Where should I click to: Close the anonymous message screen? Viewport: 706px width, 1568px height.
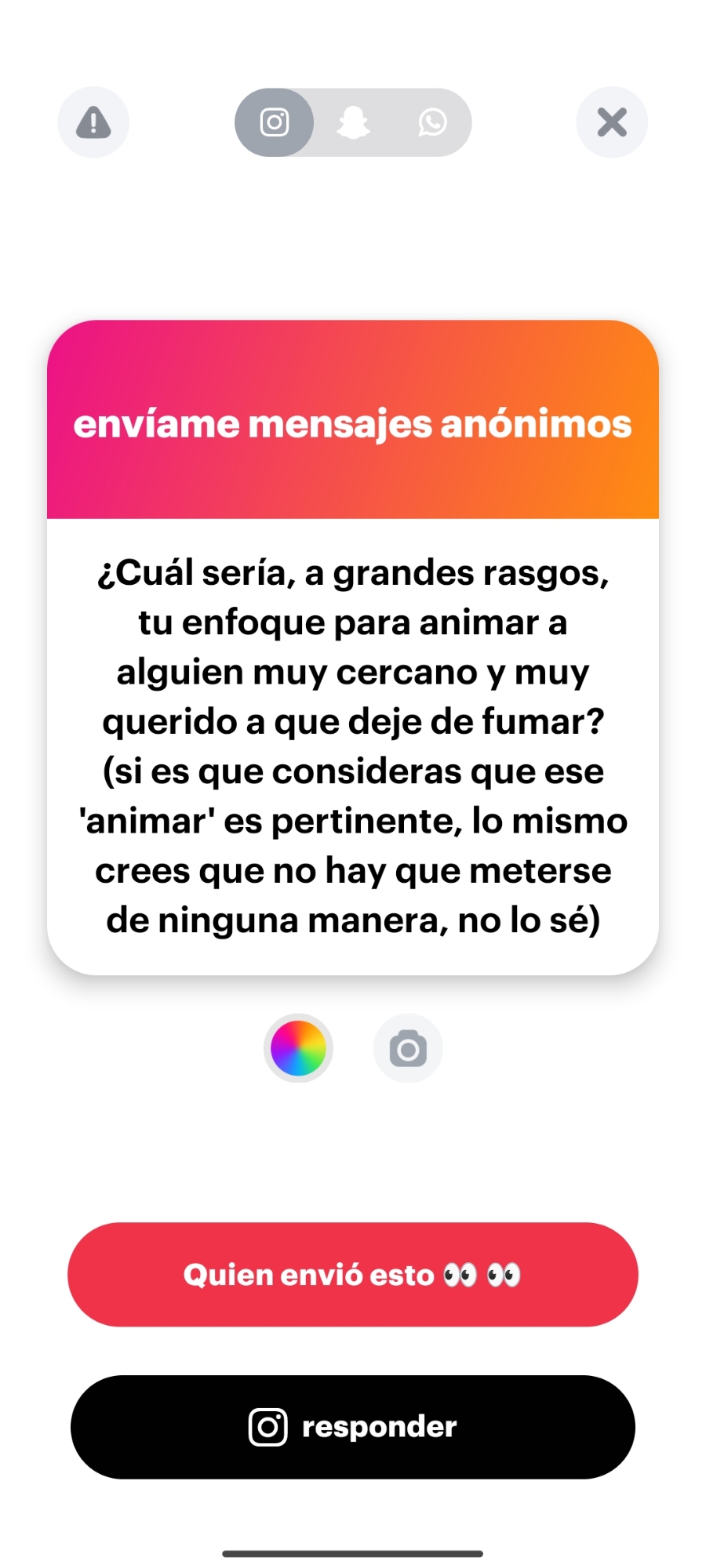point(612,122)
